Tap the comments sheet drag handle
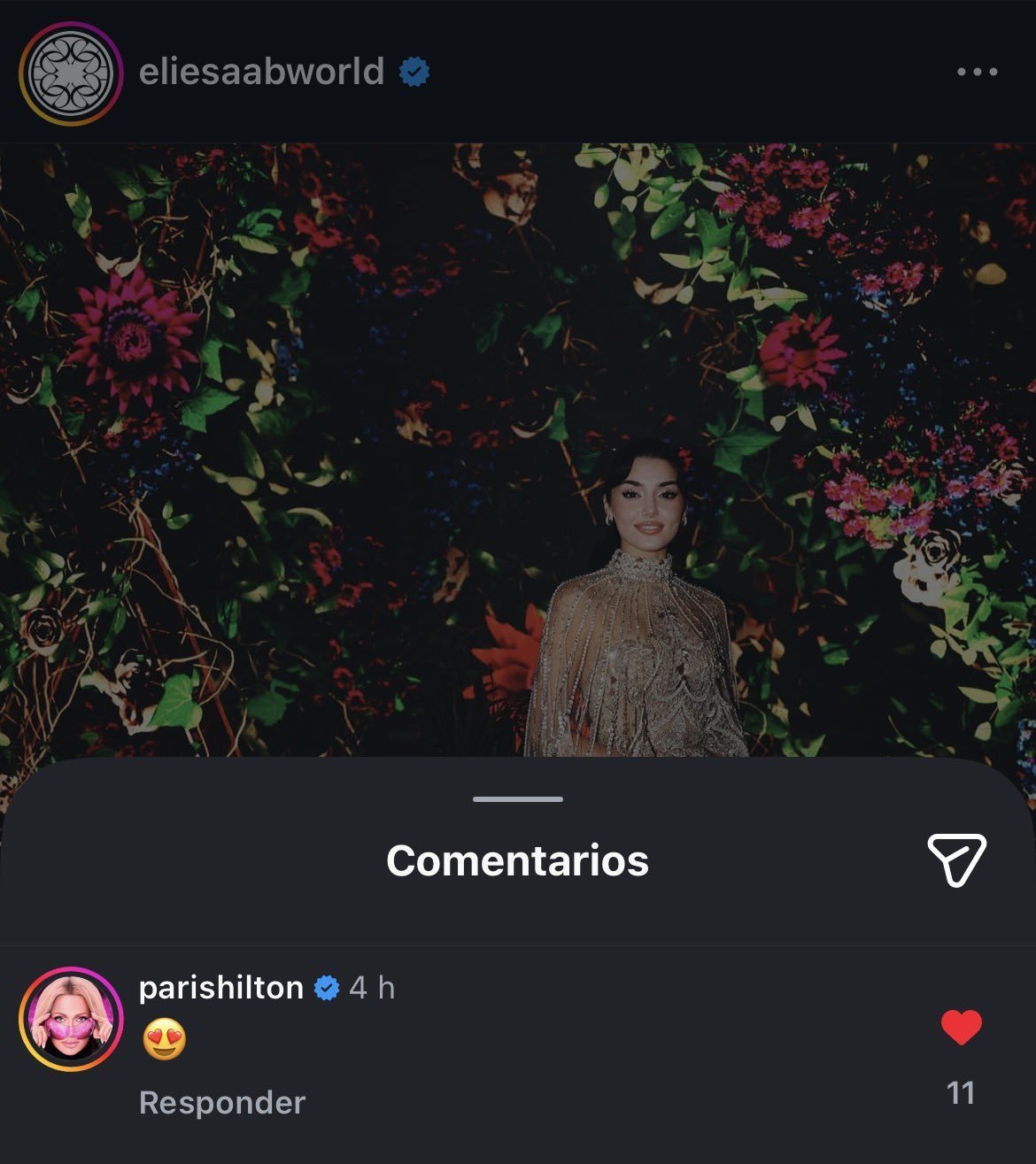The height and width of the screenshot is (1164, 1036). click(518, 799)
